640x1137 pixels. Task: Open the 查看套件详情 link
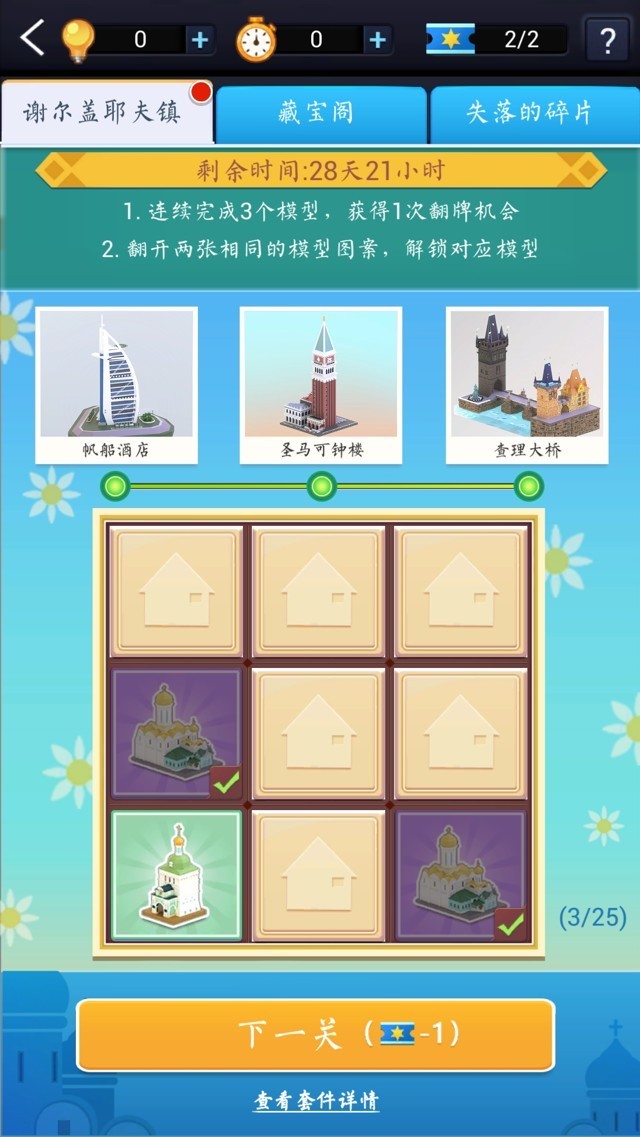316,1101
